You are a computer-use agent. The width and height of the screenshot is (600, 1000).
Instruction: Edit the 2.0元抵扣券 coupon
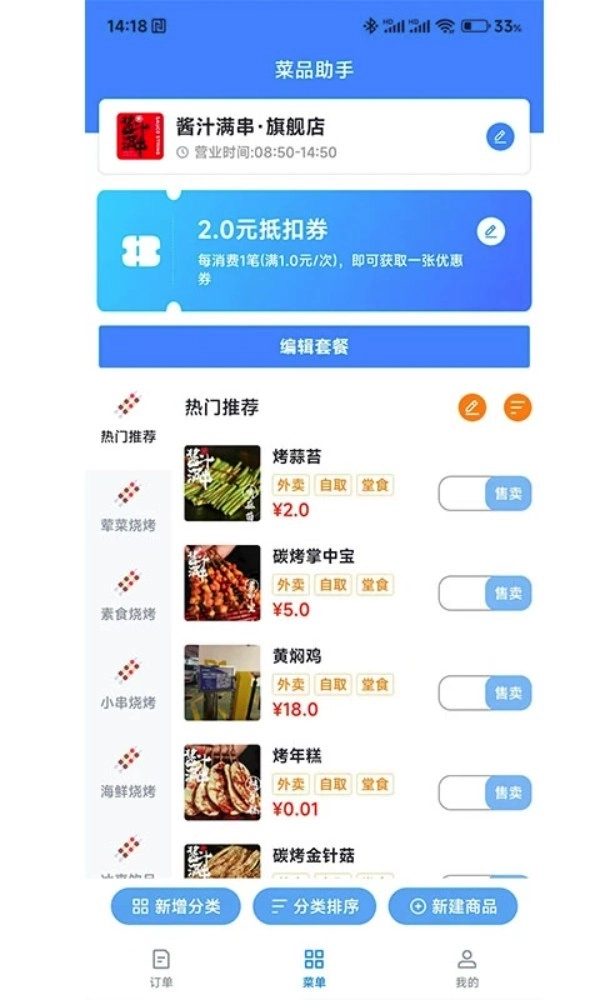click(490, 231)
